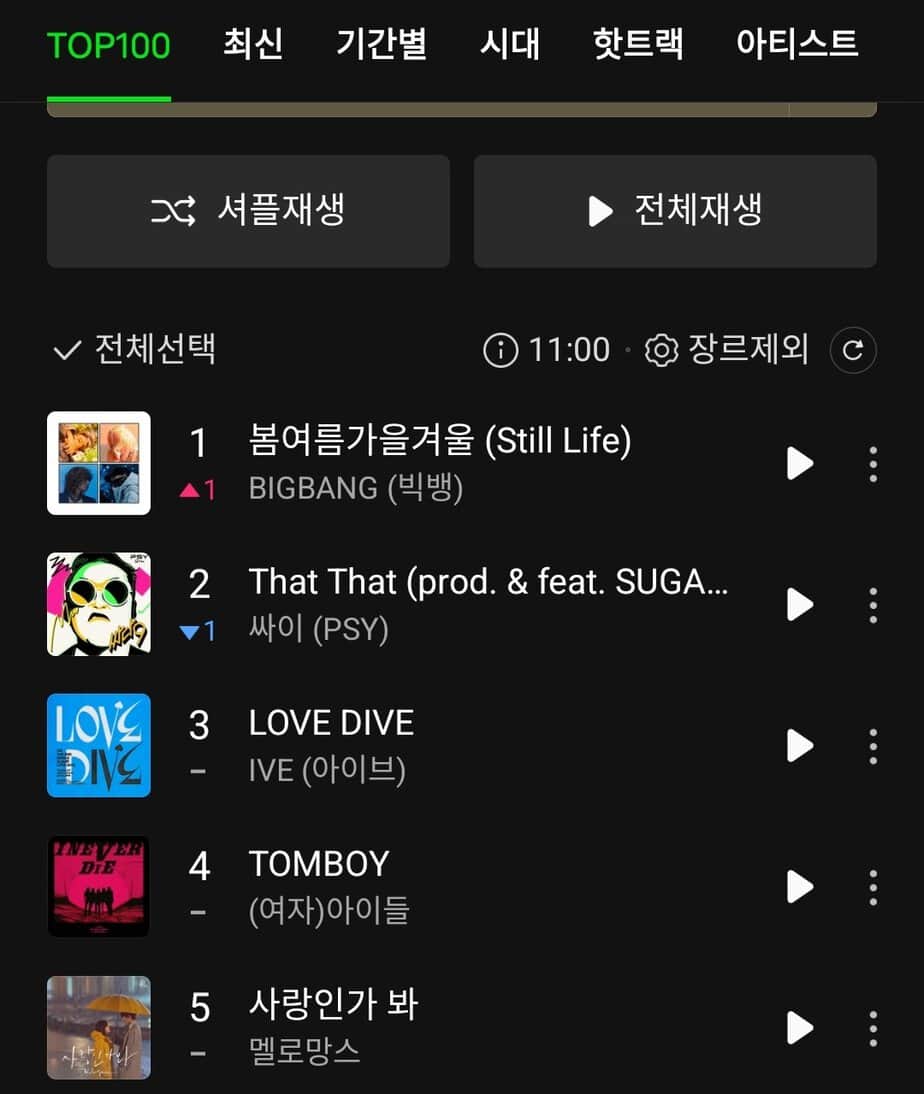
Task: Open more options for TOMBOY
Action: coord(873,887)
